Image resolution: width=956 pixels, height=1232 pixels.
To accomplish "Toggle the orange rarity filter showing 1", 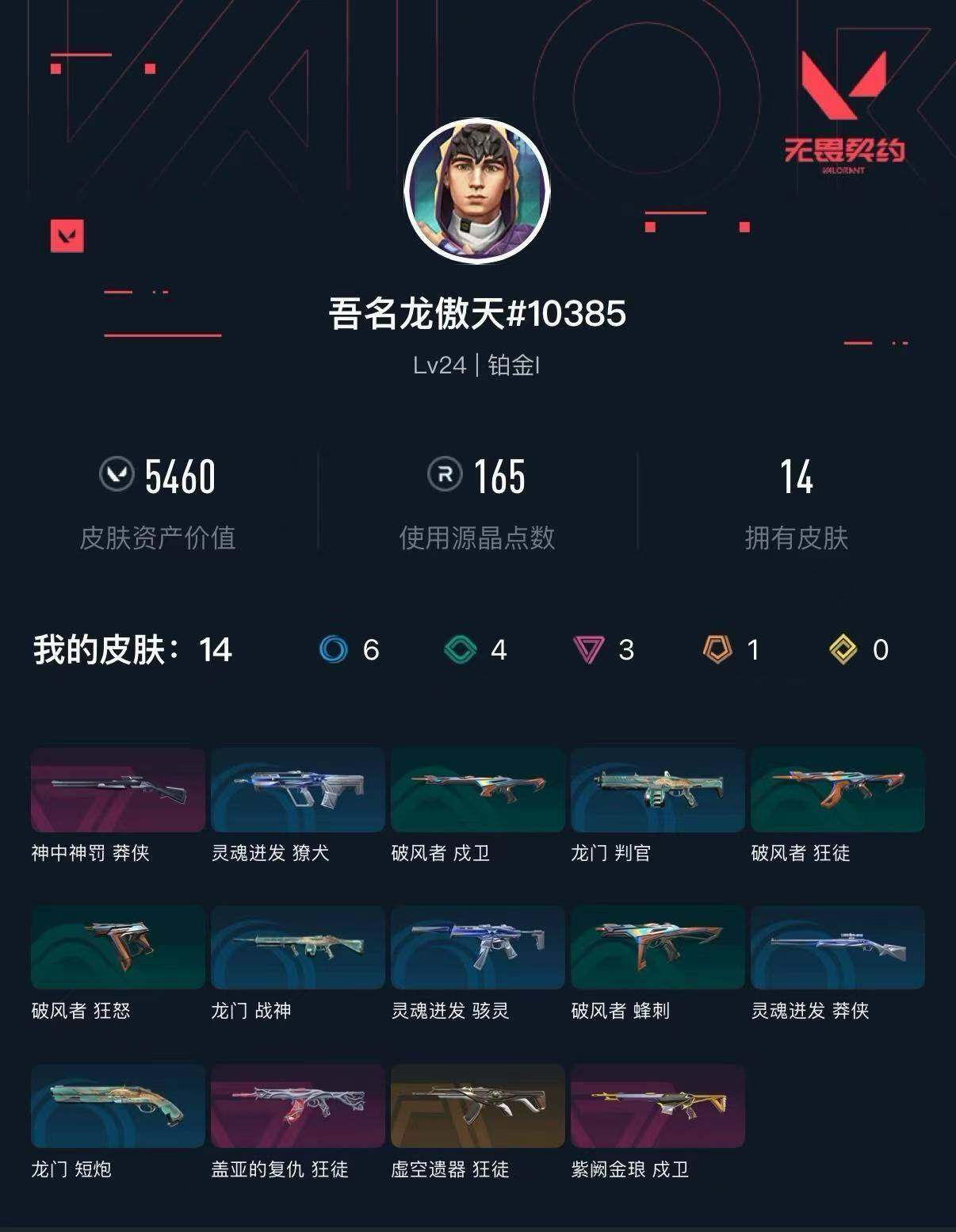I will [x=717, y=650].
